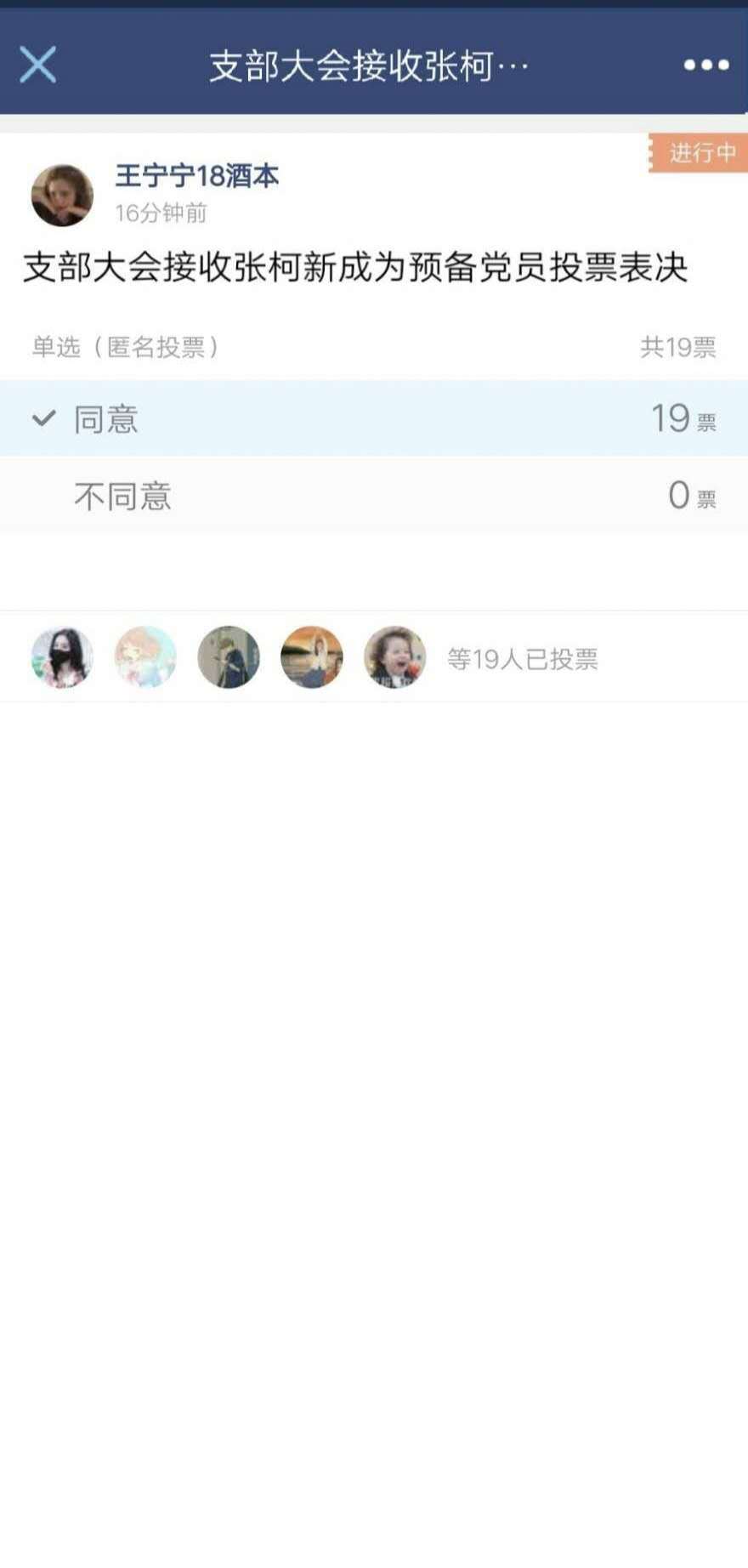Close the vote page with X
This screenshot has height=1568, width=748.
[37, 65]
